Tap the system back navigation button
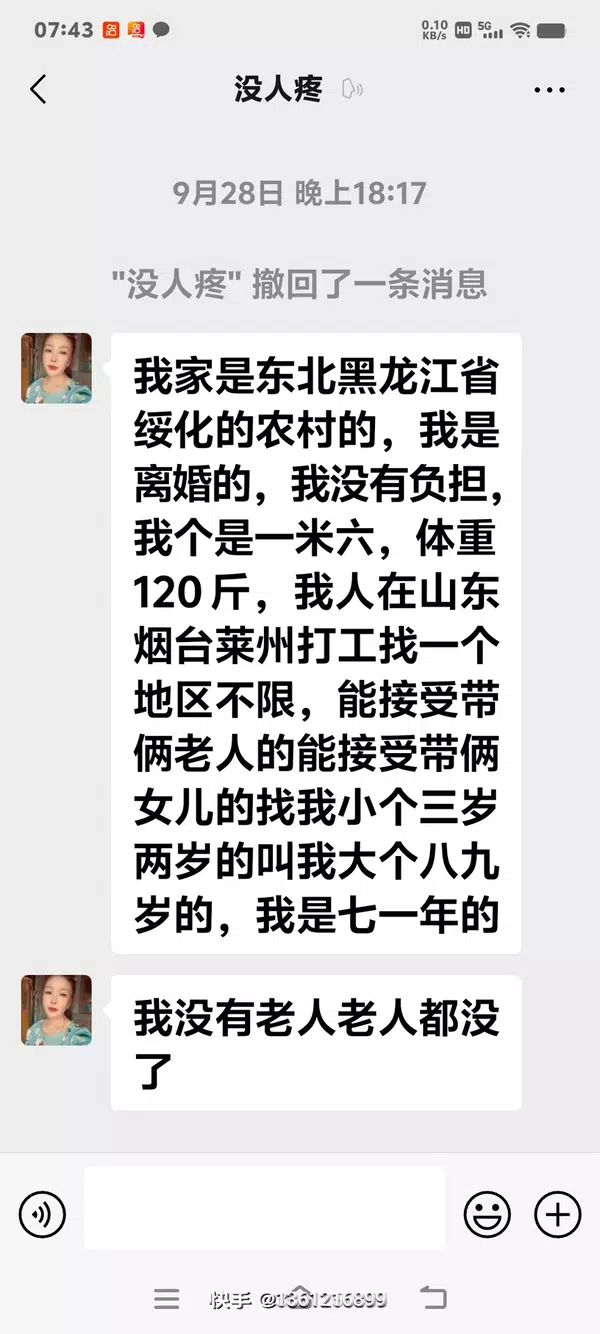This screenshot has height=1334, width=600. click(x=433, y=1298)
